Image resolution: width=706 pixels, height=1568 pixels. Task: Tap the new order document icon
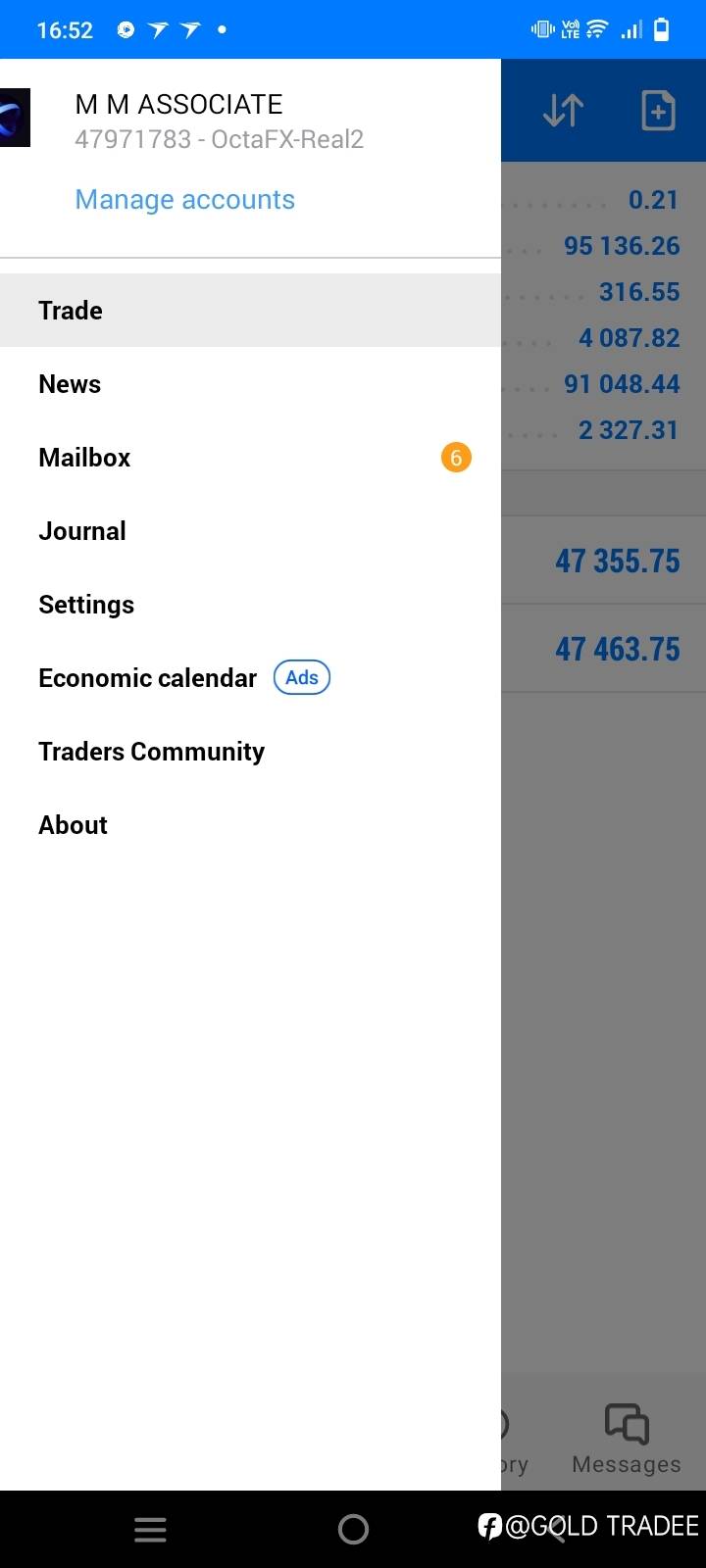point(658,111)
